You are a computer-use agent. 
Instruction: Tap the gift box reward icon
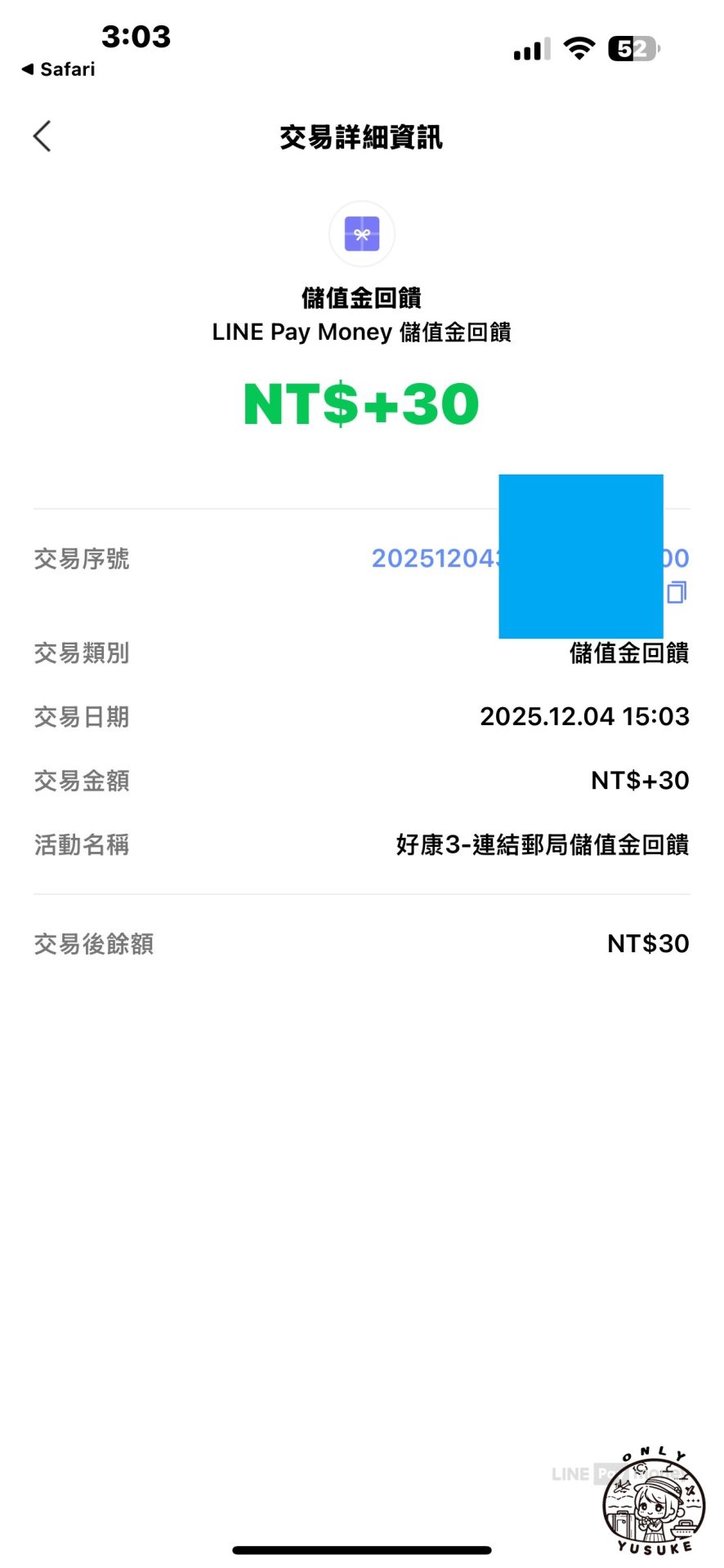pos(362,234)
